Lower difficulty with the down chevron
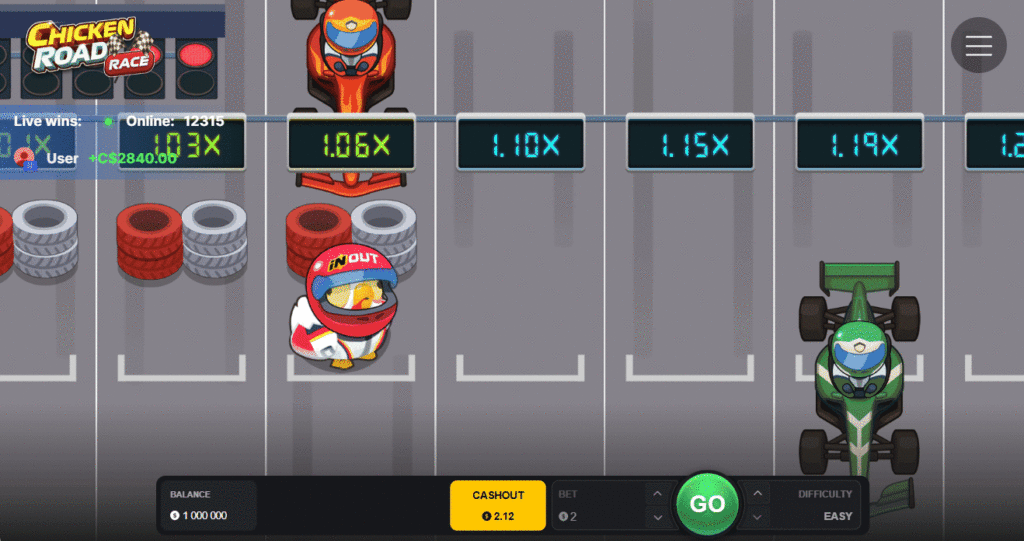The height and width of the screenshot is (541, 1024). tap(757, 517)
